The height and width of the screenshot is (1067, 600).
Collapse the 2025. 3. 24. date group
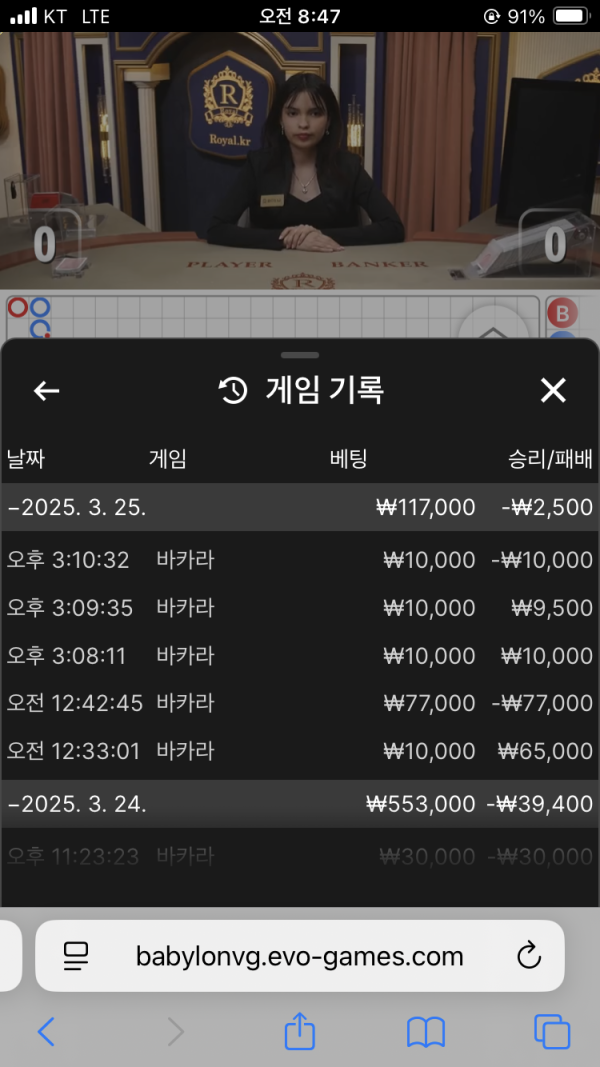[x=300, y=804]
